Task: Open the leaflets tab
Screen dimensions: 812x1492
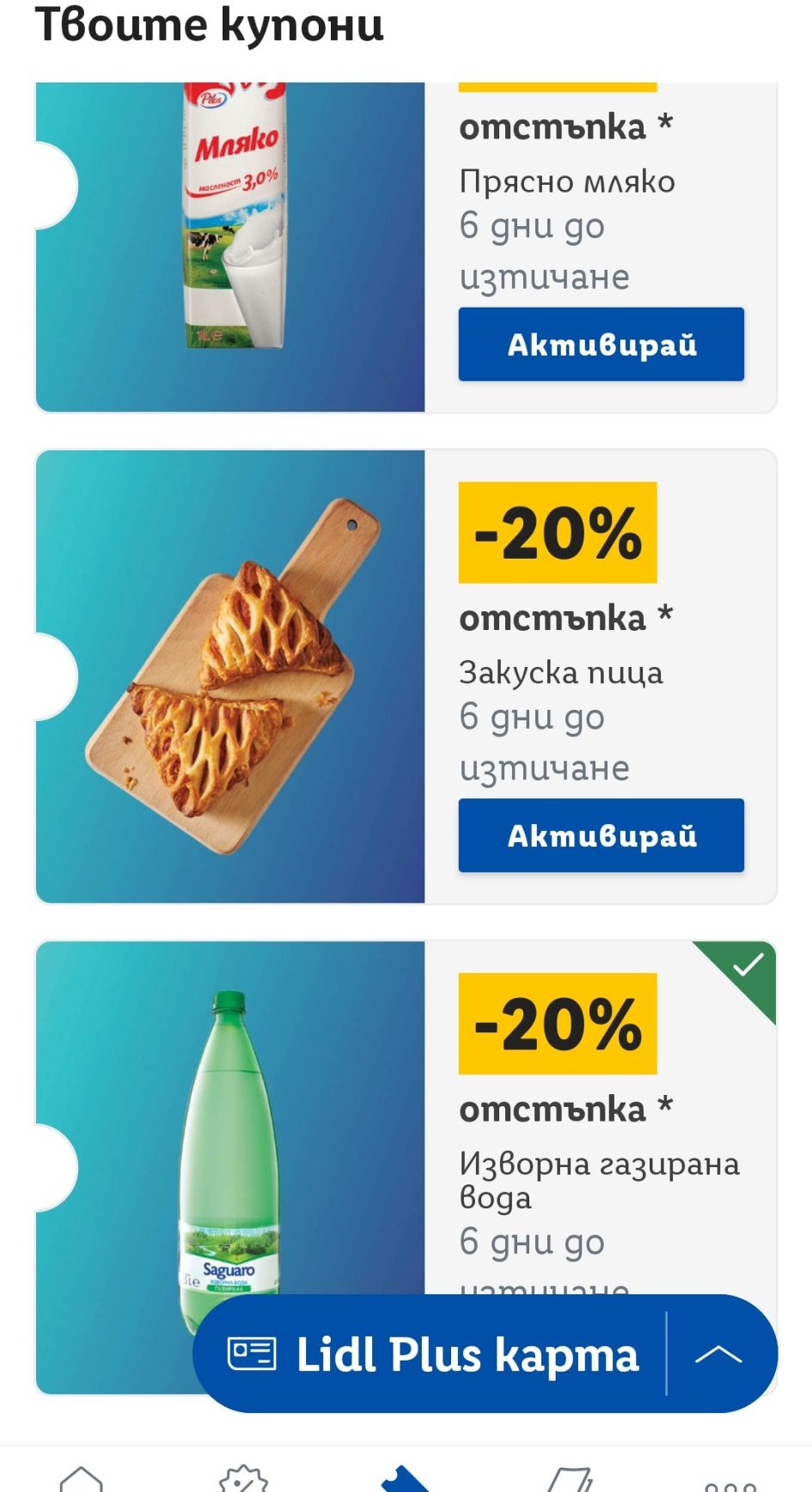Action: pyautogui.click(x=569, y=1480)
